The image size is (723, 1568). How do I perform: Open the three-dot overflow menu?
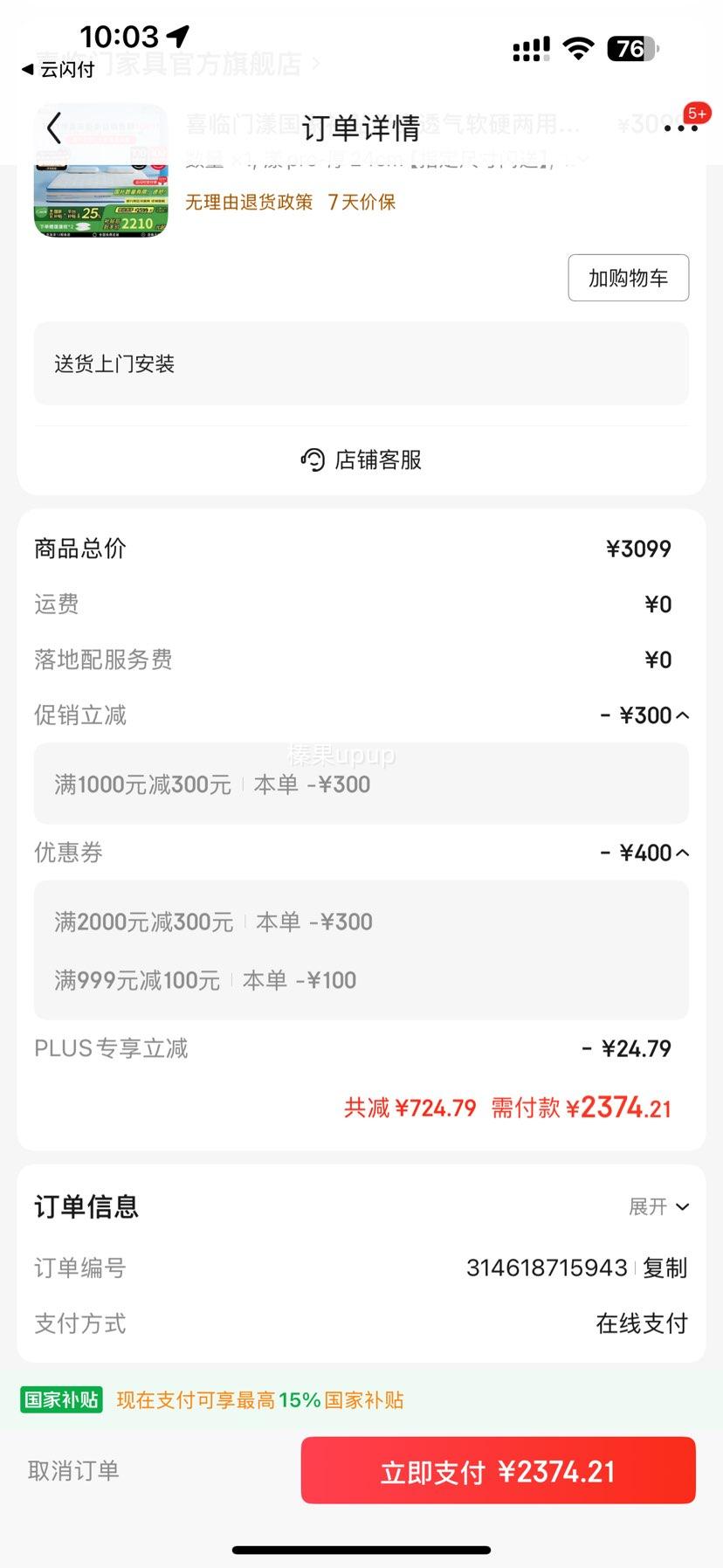[x=681, y=128]
